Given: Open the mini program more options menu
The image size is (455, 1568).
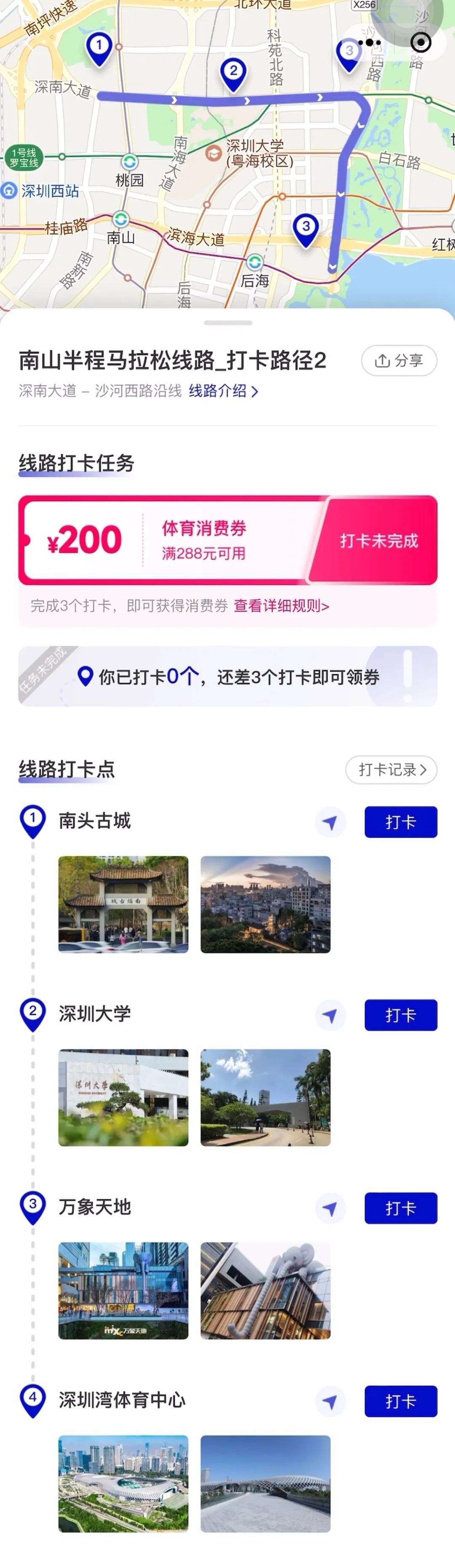Looking at the screenshot, I should click(369, 43).
